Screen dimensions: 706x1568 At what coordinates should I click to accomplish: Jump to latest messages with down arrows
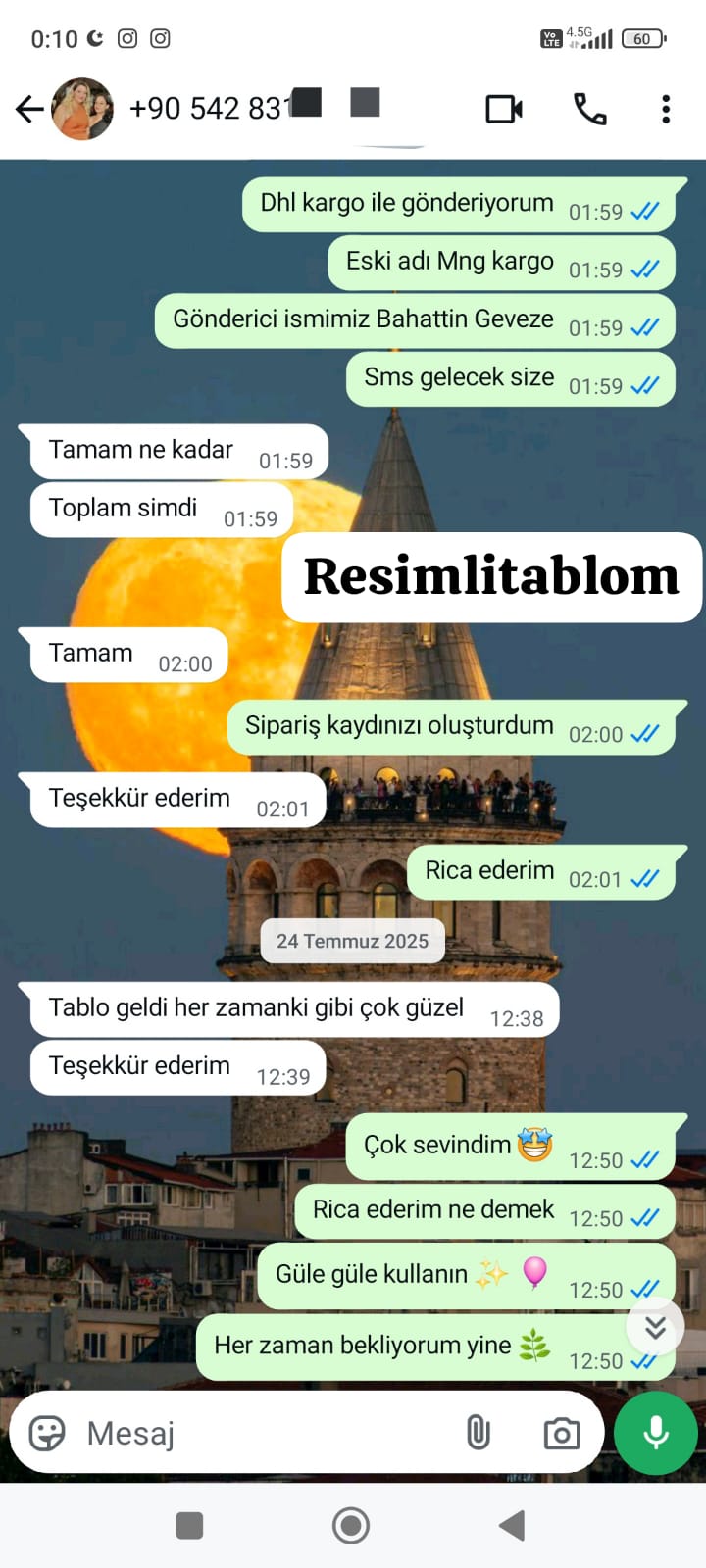(x=655, y=1328)
